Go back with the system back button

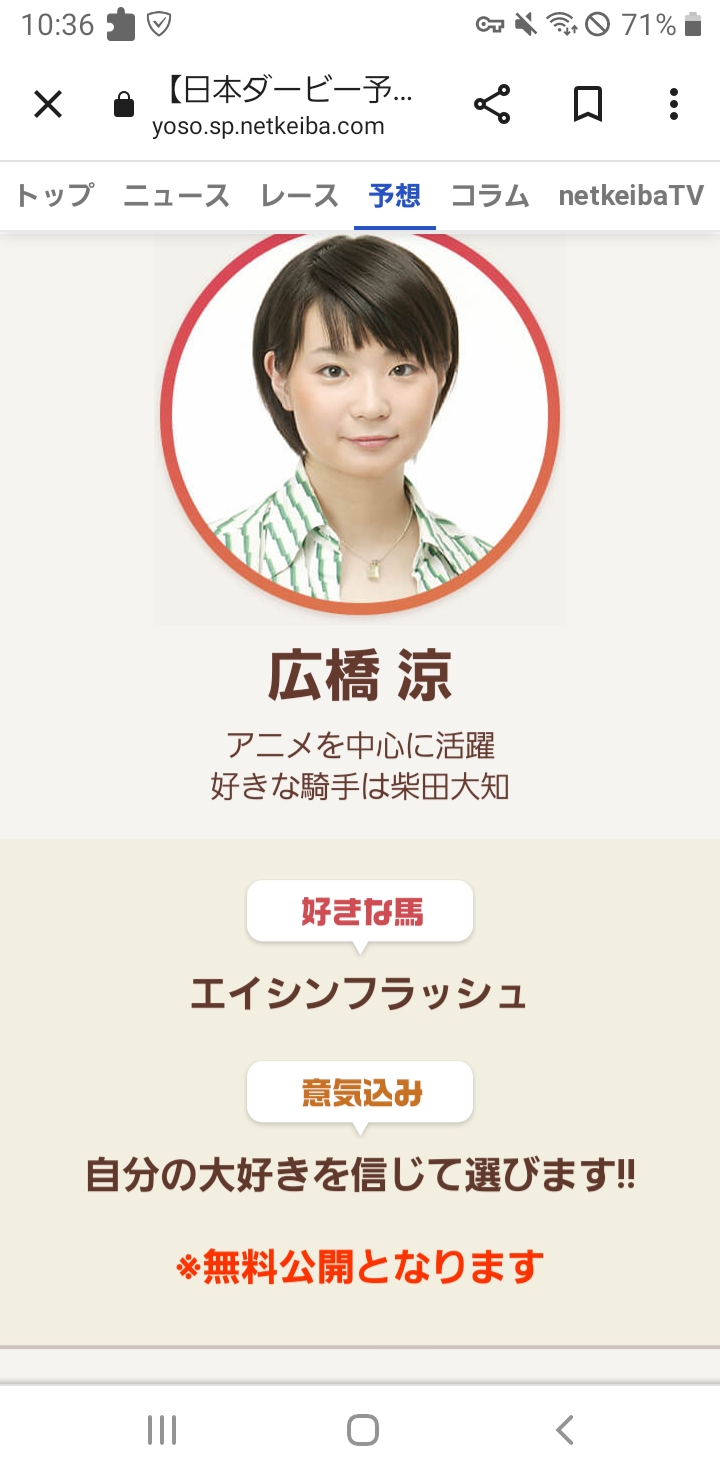click(565, 1431)
